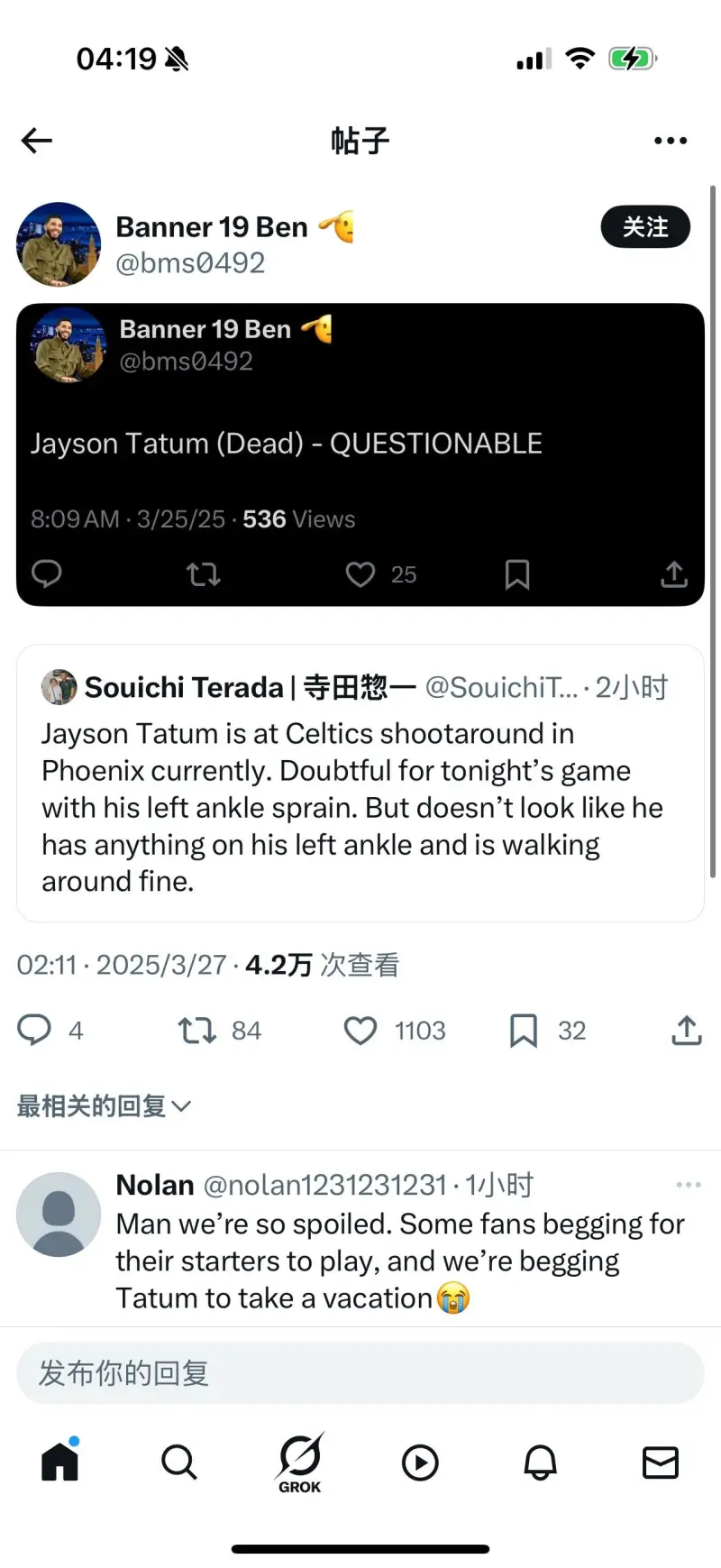Viewport: 721px width, 1568px height.
Task: Tap the 发布你的回复 reply field
Action: point(360,1373)
